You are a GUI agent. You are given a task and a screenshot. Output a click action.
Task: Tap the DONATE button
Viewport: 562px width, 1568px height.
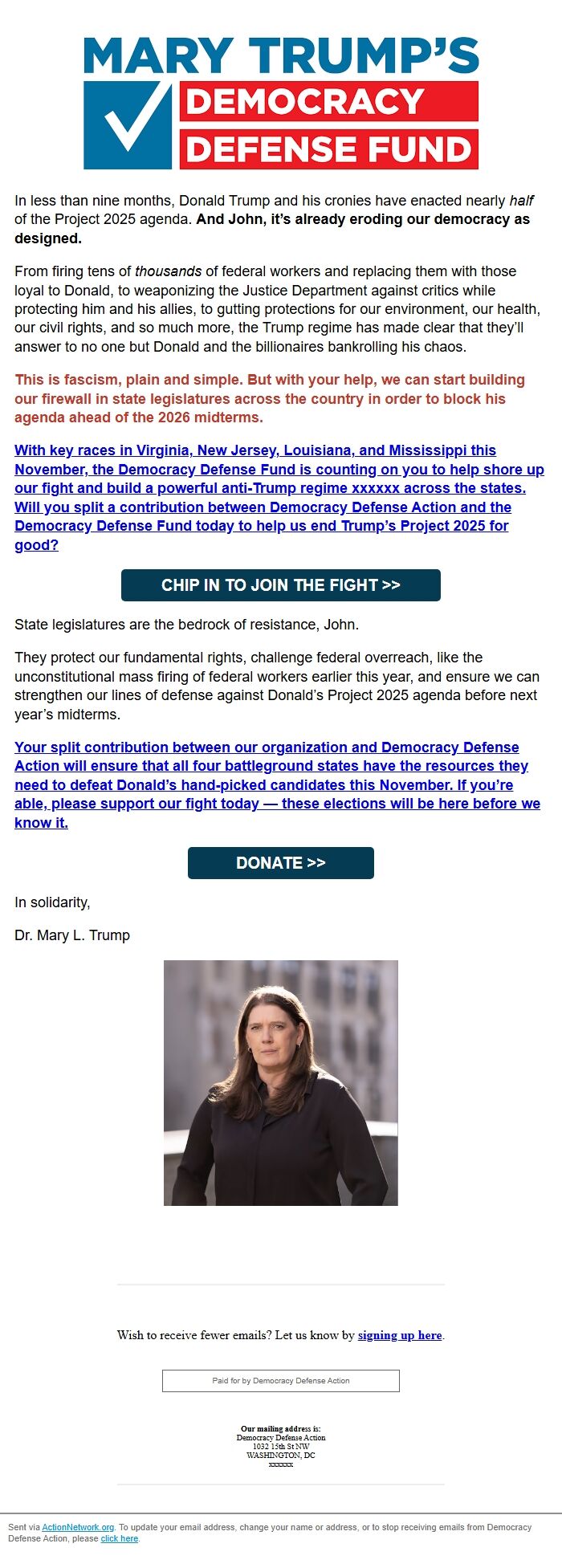click(x=280, y=863)
